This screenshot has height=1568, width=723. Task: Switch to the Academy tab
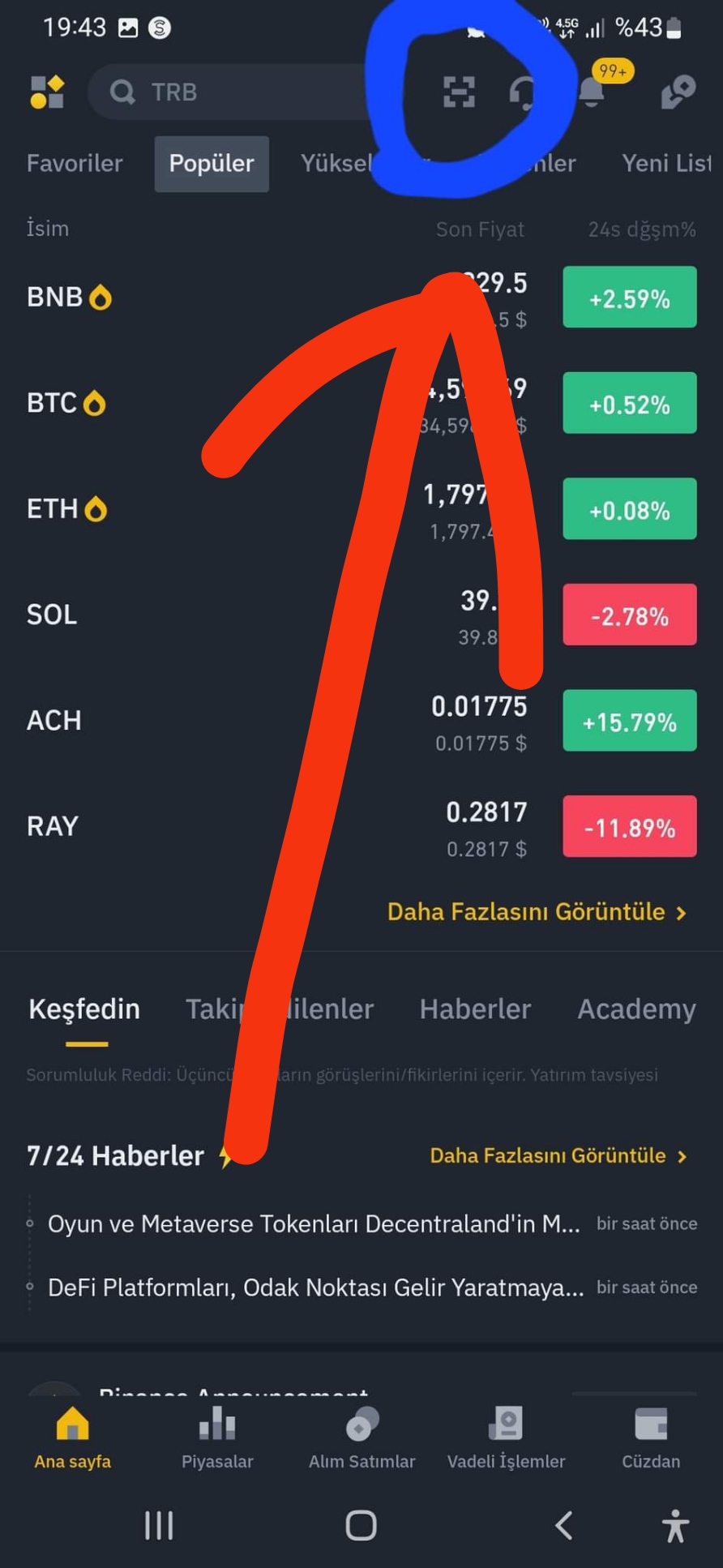pyautogui.click(x=636, y=1009)
